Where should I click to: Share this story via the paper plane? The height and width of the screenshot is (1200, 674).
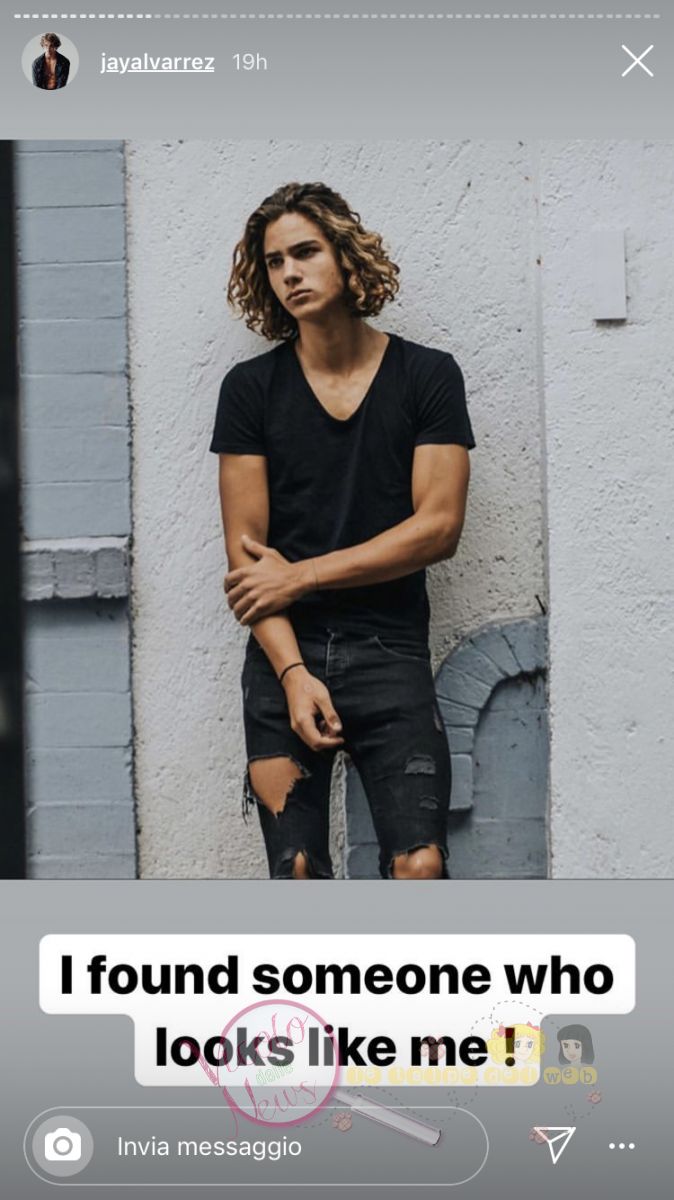click(555, 1145)
